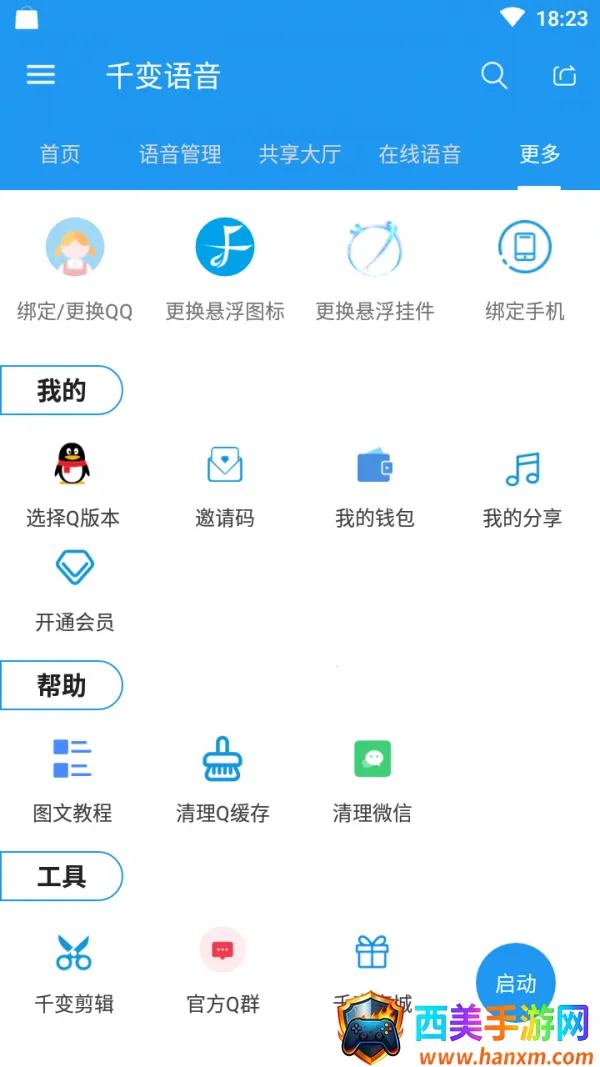Screen dimensions: 600x1067
Task: View 我的钱包
Action: (x=375, y=484)
